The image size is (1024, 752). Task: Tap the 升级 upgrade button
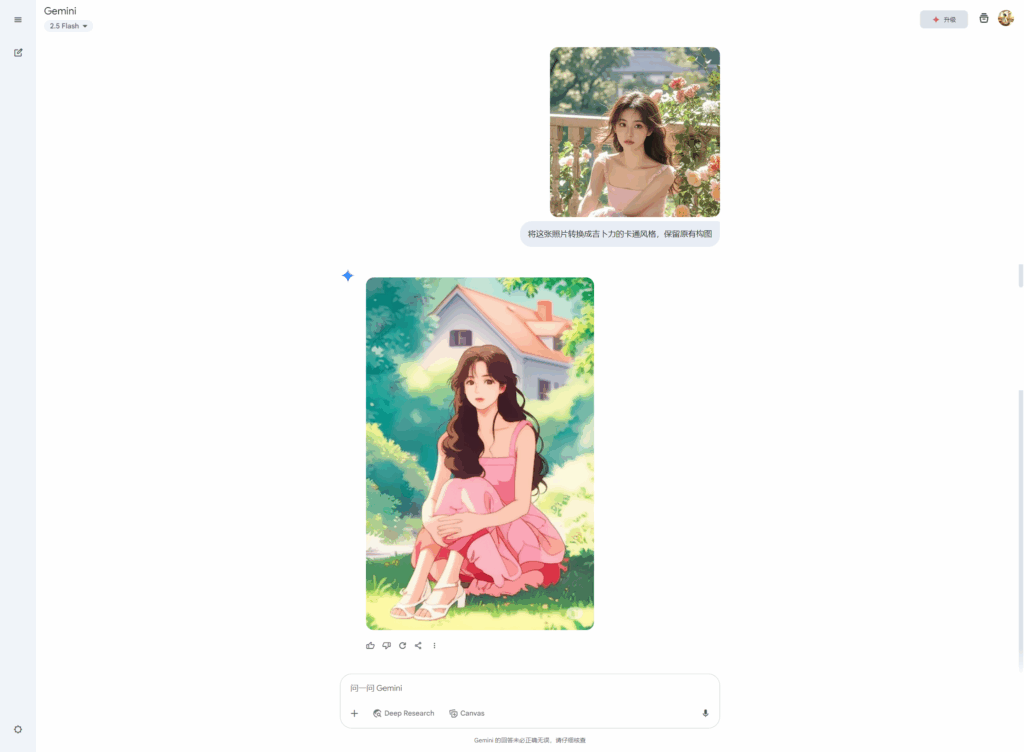pyautogui.click(x=943, y=19)
